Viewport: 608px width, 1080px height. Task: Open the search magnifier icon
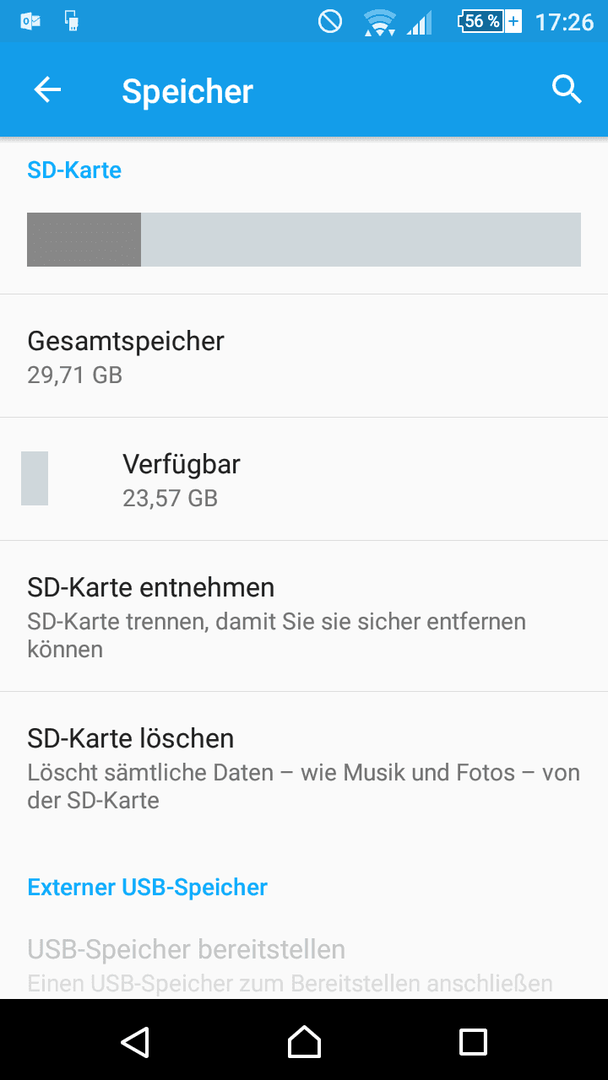point(567,90)
